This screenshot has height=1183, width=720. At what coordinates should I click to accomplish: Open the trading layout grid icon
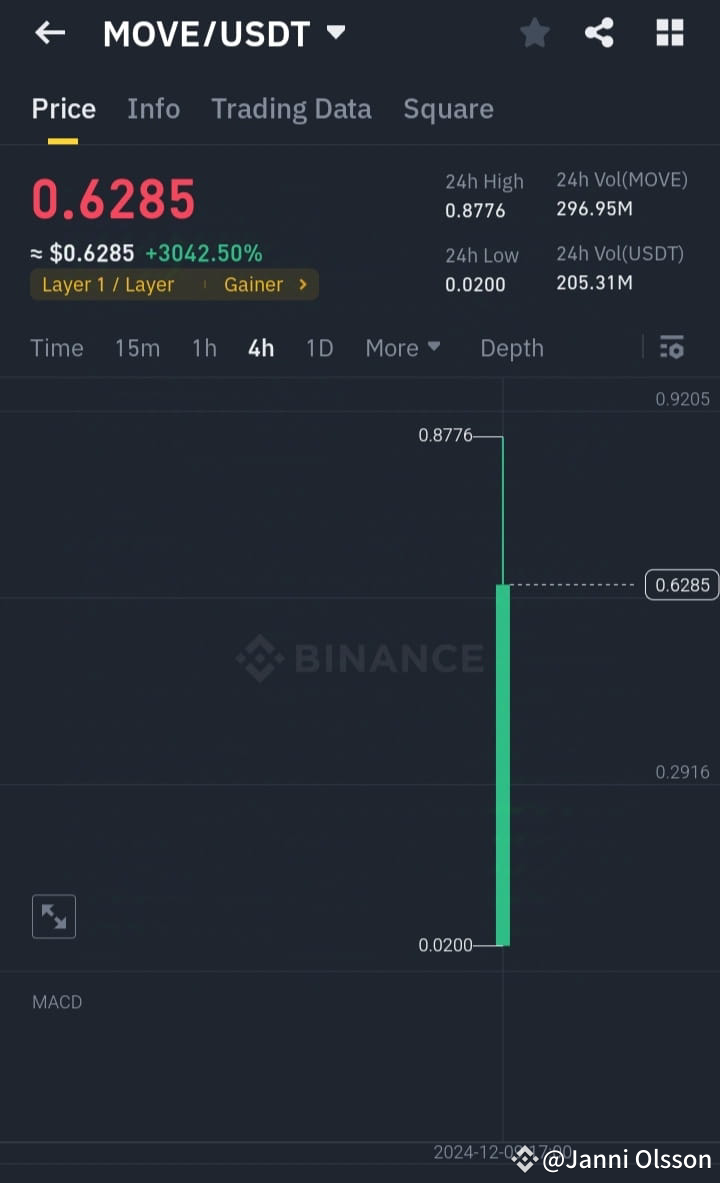coord(668,33)
